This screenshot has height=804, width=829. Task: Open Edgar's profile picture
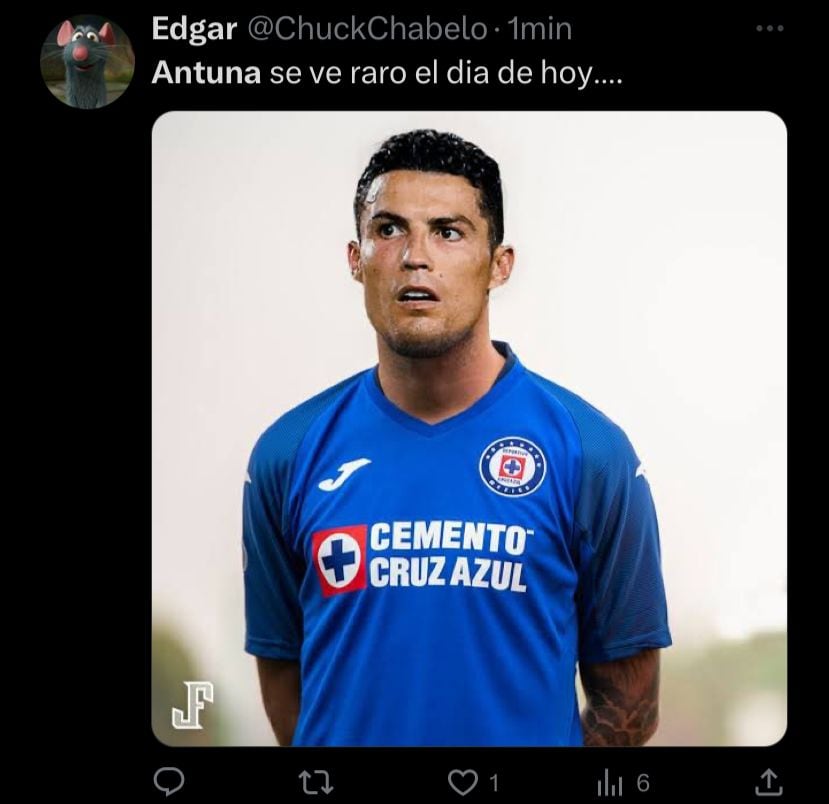click(87, 62)
